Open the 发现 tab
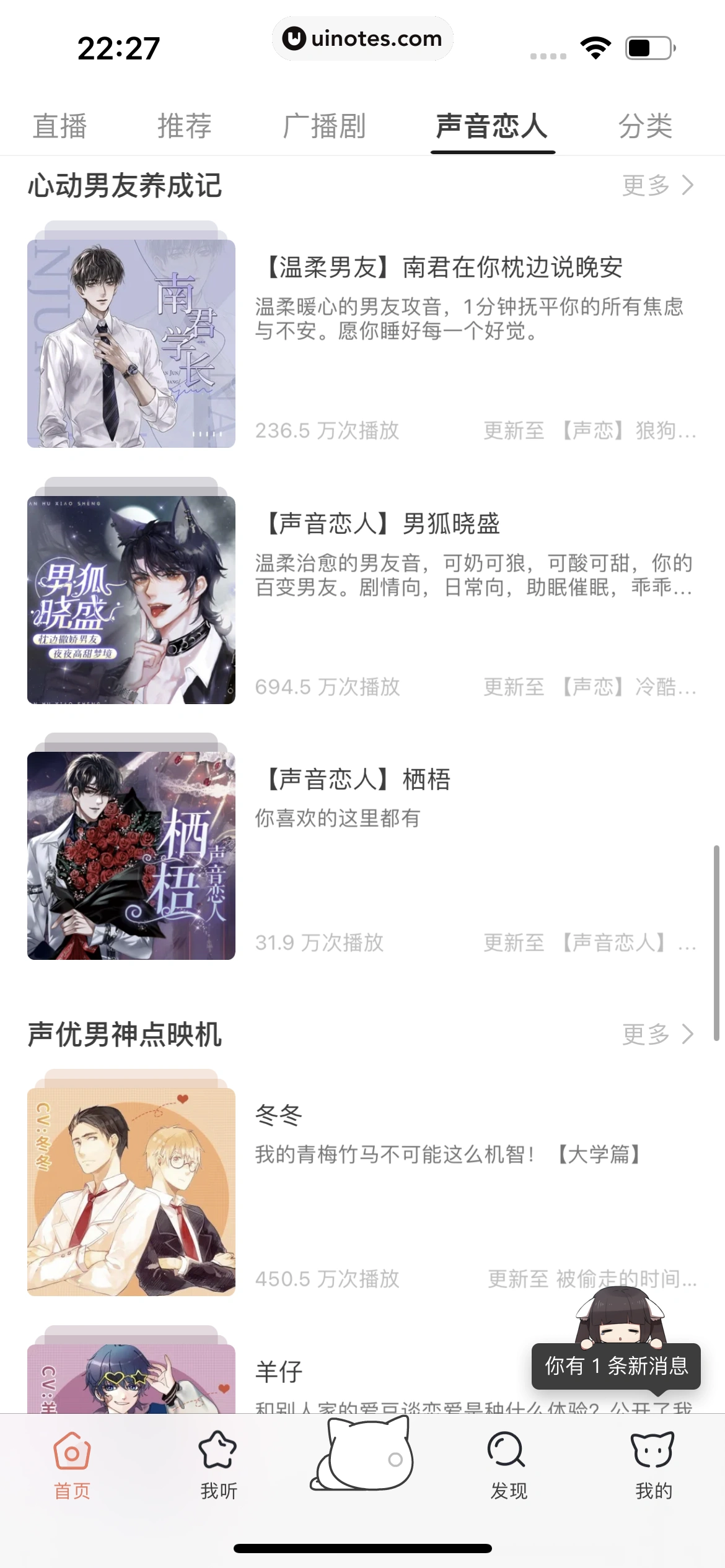725x1568 pixels. click(508, 1465)
